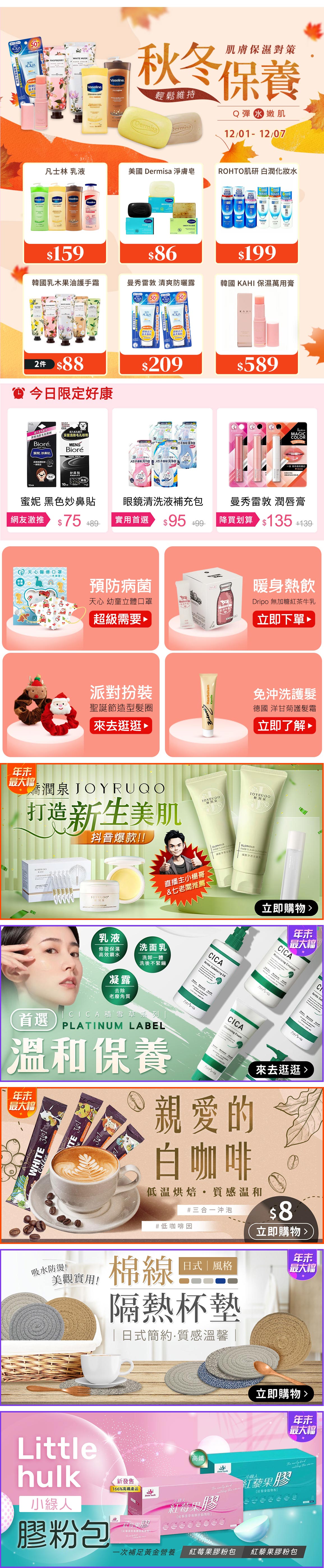
Task: Open 蜜妮 黑色妙鼻貼 daily deal
Action: point(58,469)
